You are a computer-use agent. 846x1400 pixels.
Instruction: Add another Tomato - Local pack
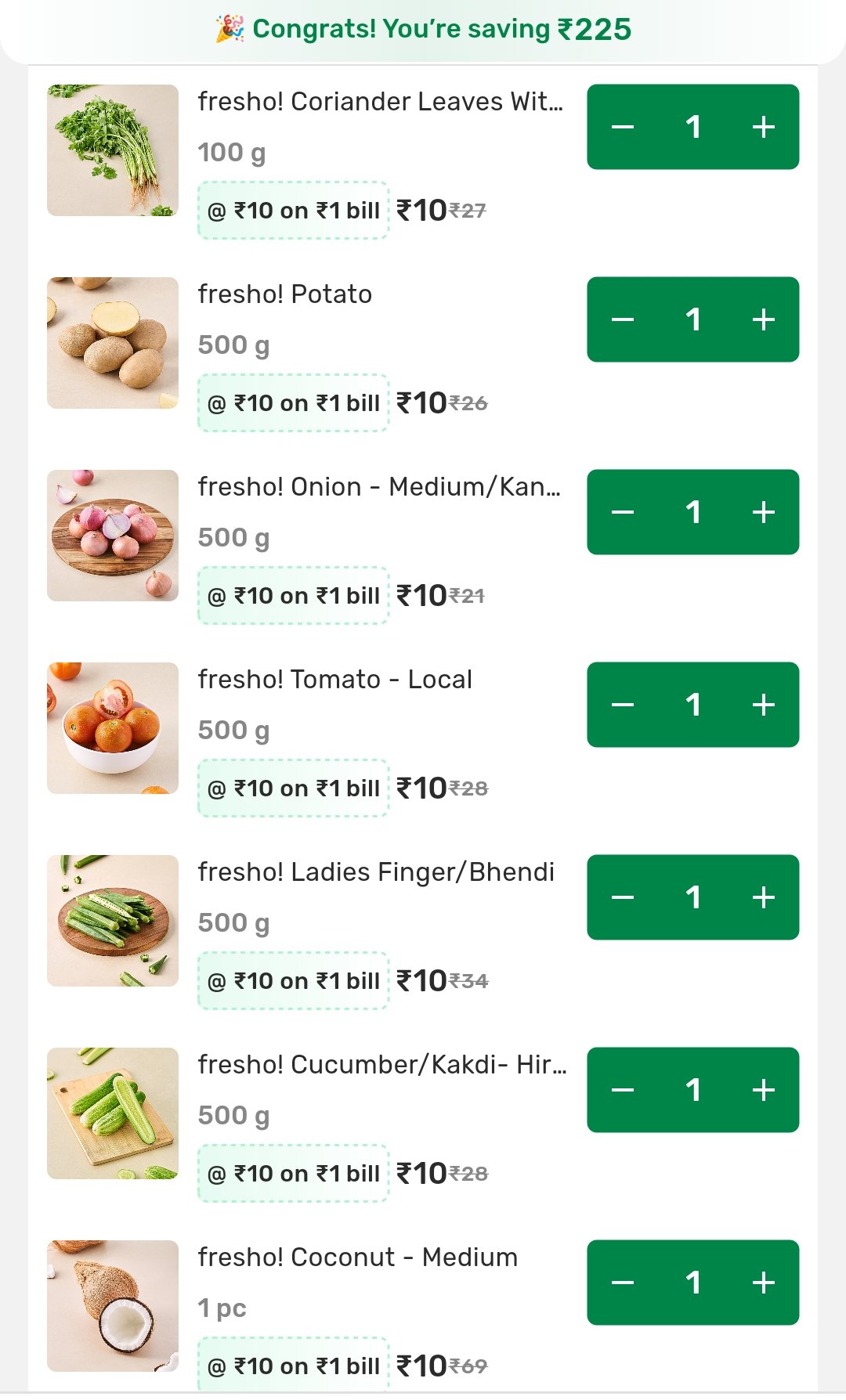763,705
